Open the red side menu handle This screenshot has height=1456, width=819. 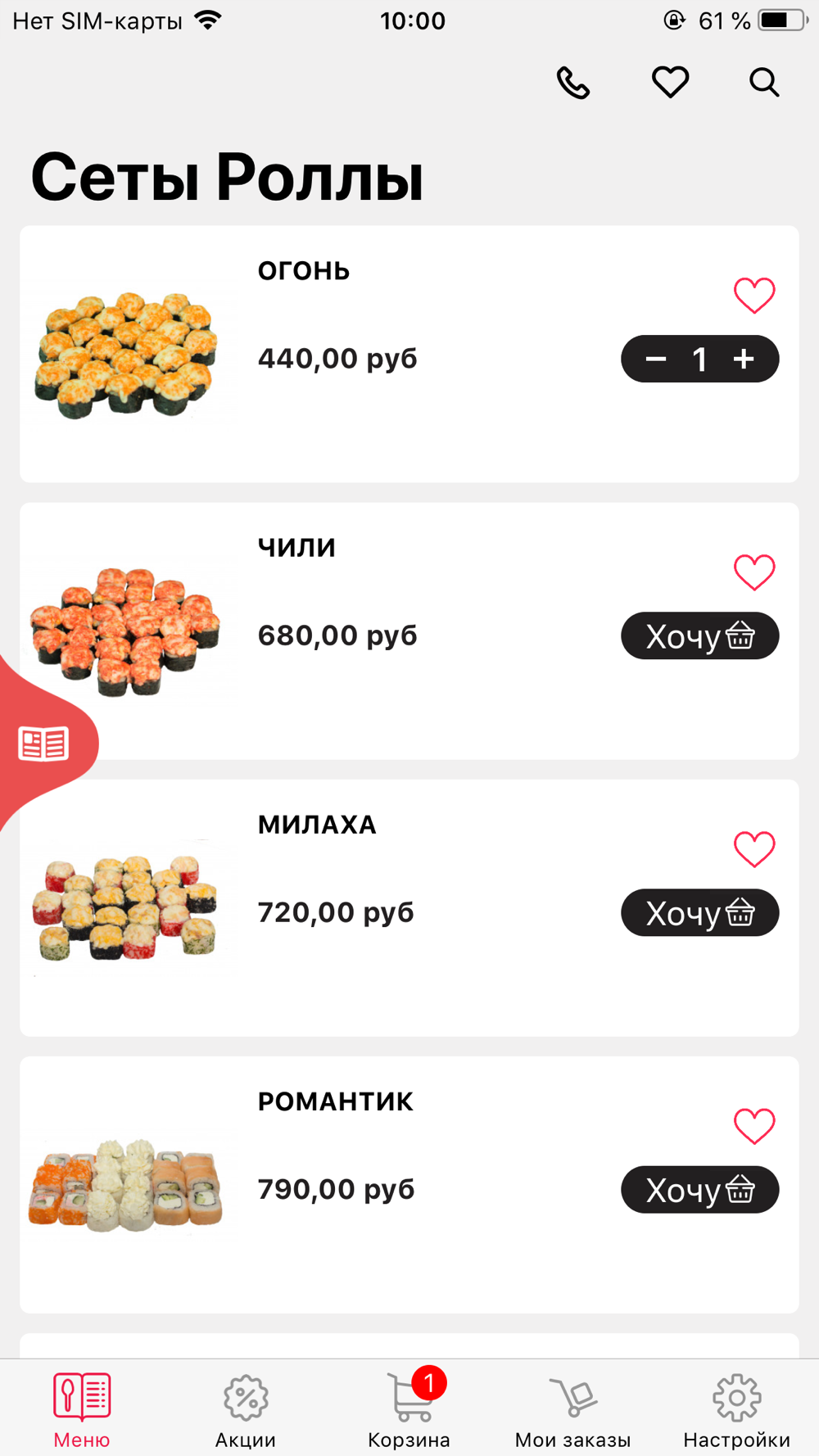(44, 744)
